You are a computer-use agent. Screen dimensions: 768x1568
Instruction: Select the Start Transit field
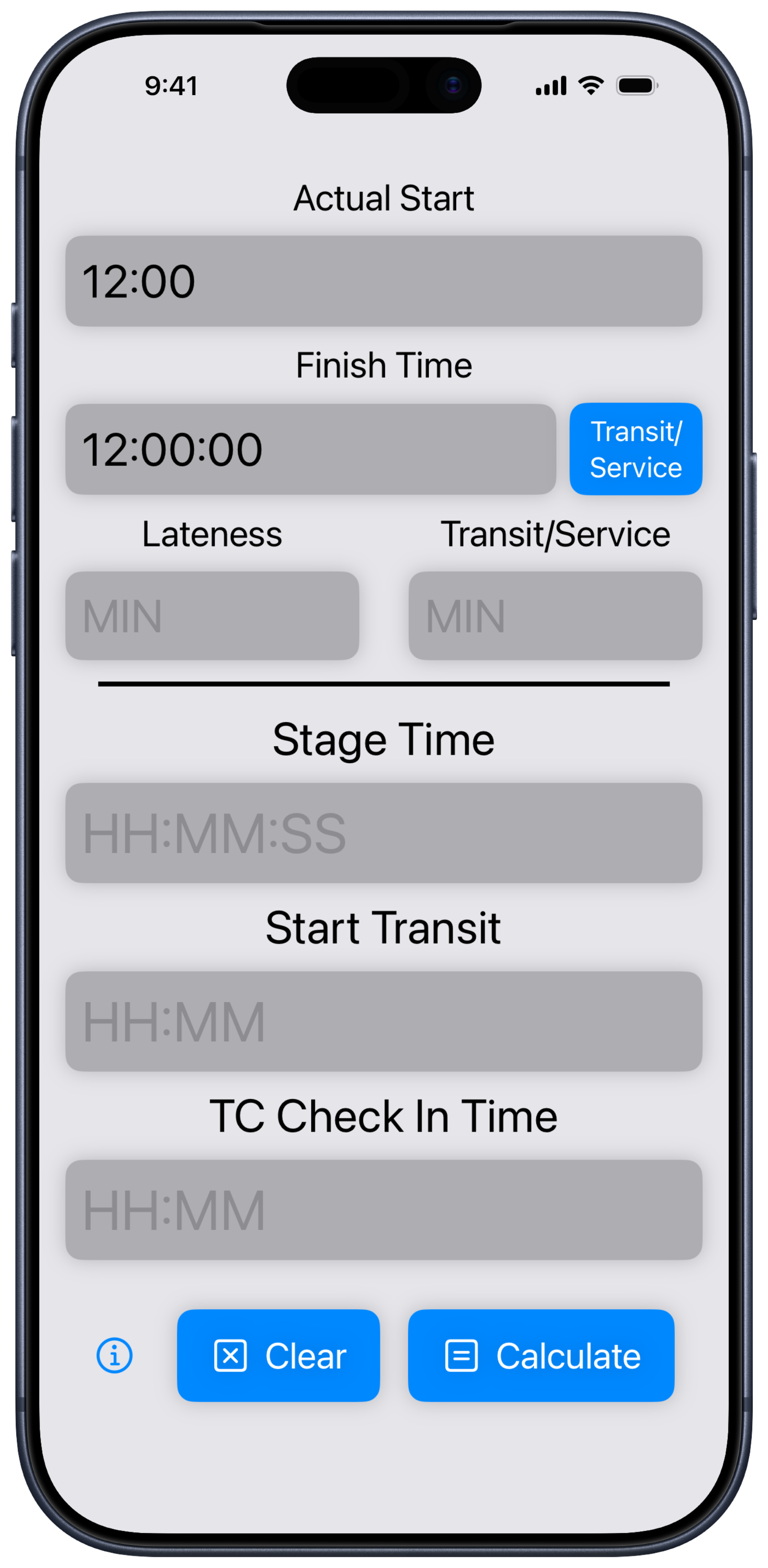(383, 1021)
